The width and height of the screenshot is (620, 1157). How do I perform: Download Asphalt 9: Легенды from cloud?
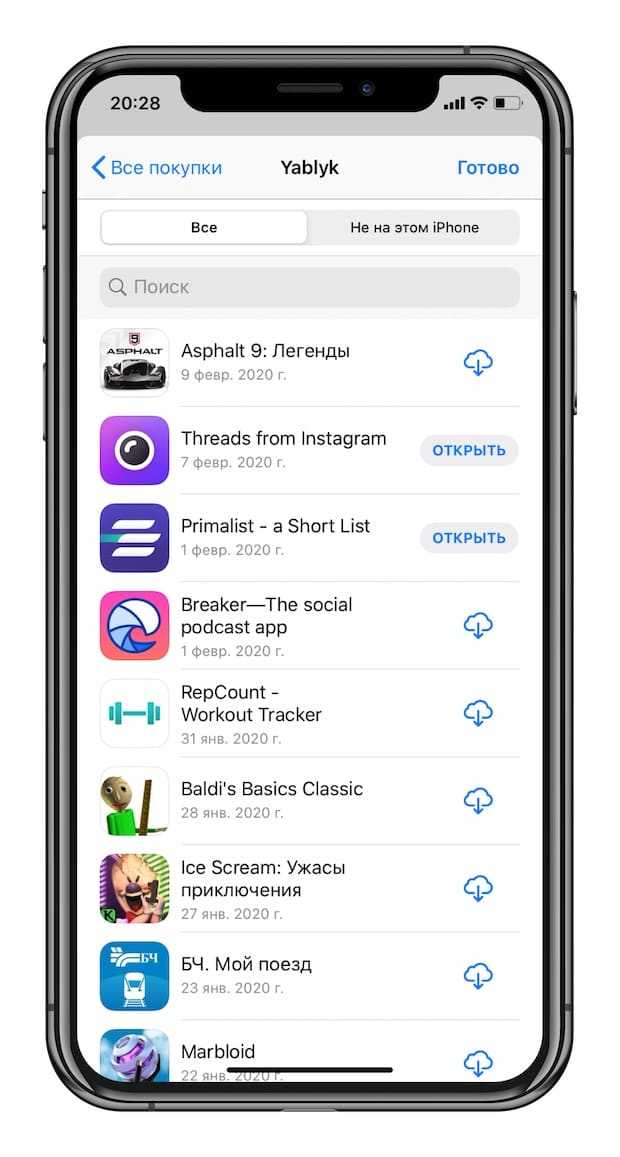[478, 363]
